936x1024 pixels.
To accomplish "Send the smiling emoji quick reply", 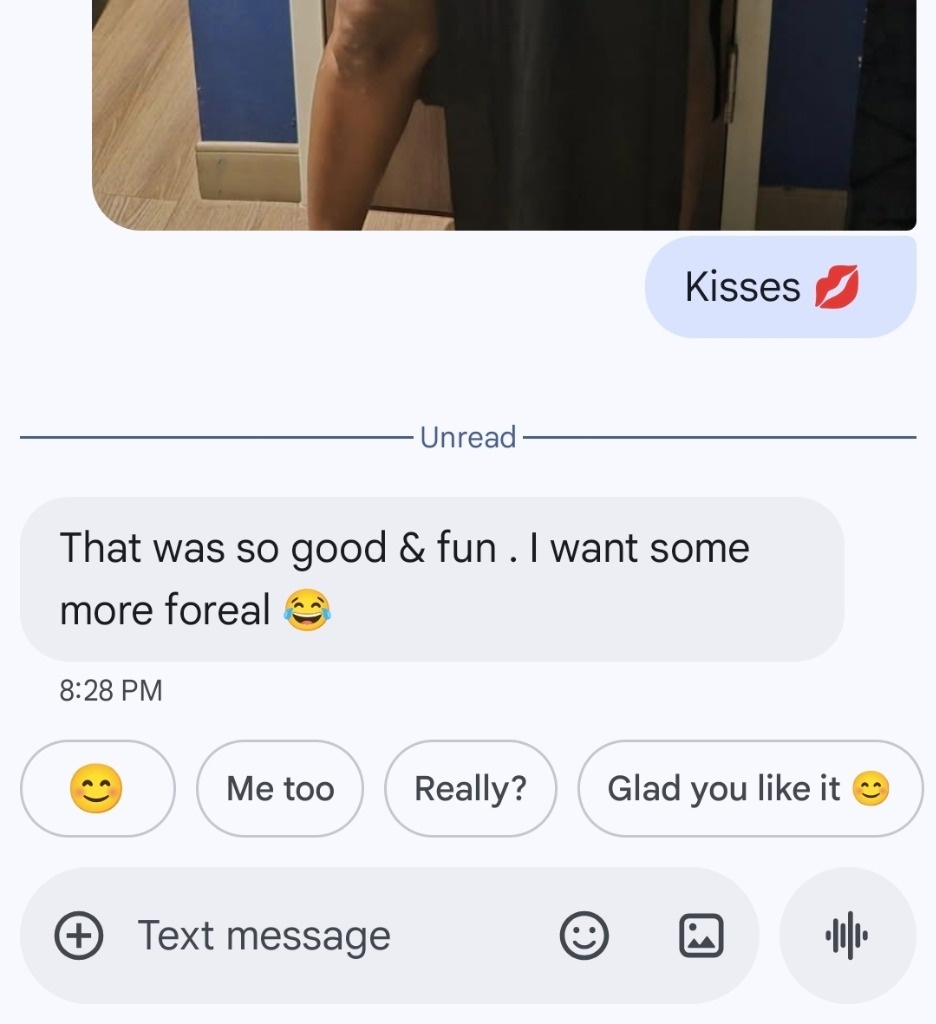I will (97, 789).
